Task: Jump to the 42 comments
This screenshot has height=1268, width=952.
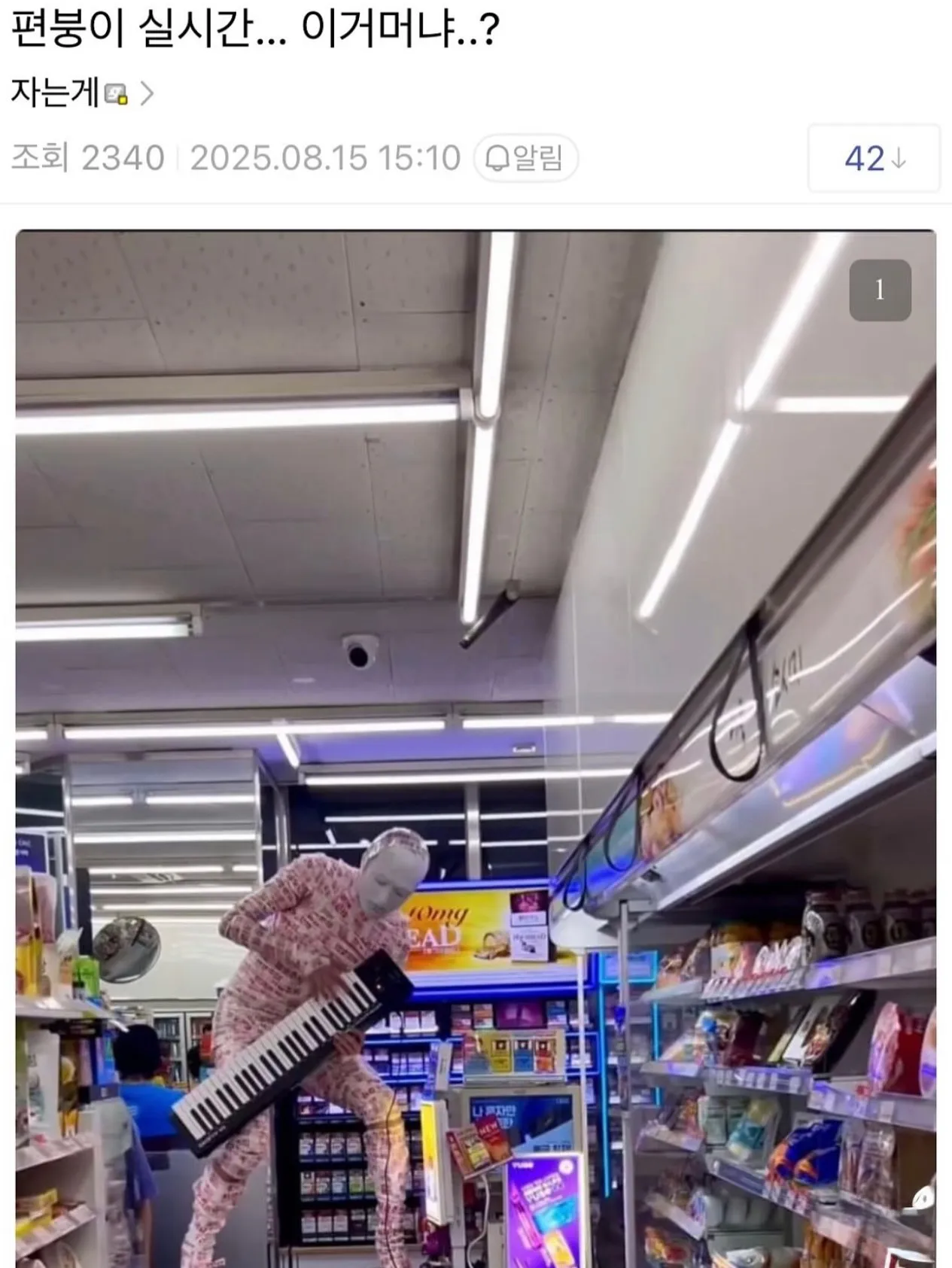Action: click(x=874, y=159)
